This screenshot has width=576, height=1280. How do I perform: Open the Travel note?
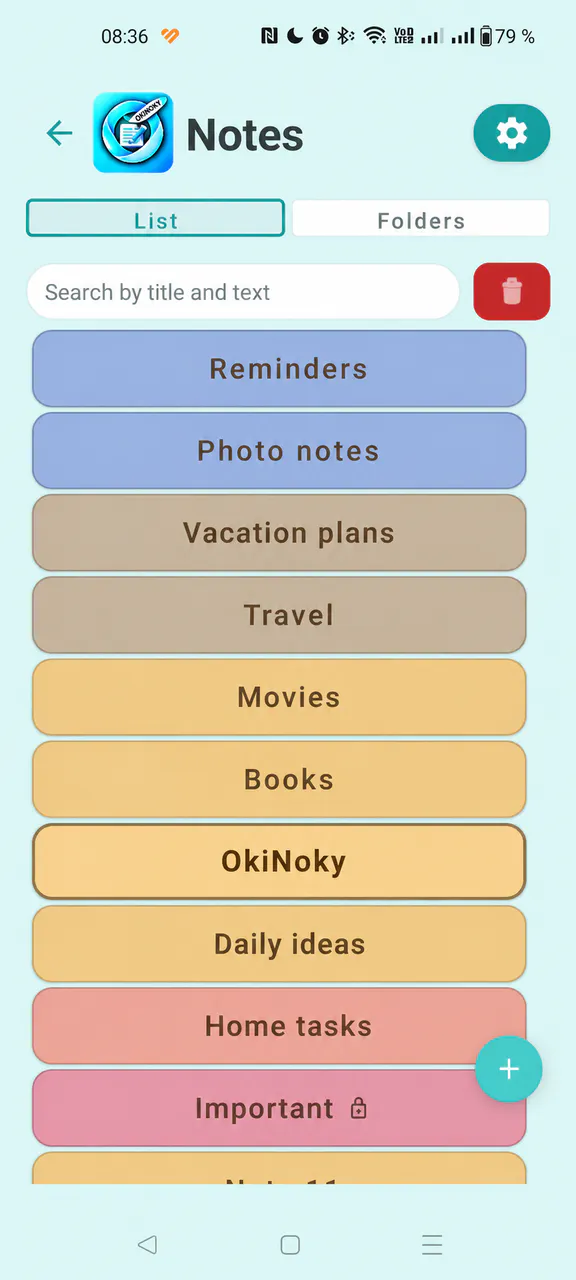[279, 615]
